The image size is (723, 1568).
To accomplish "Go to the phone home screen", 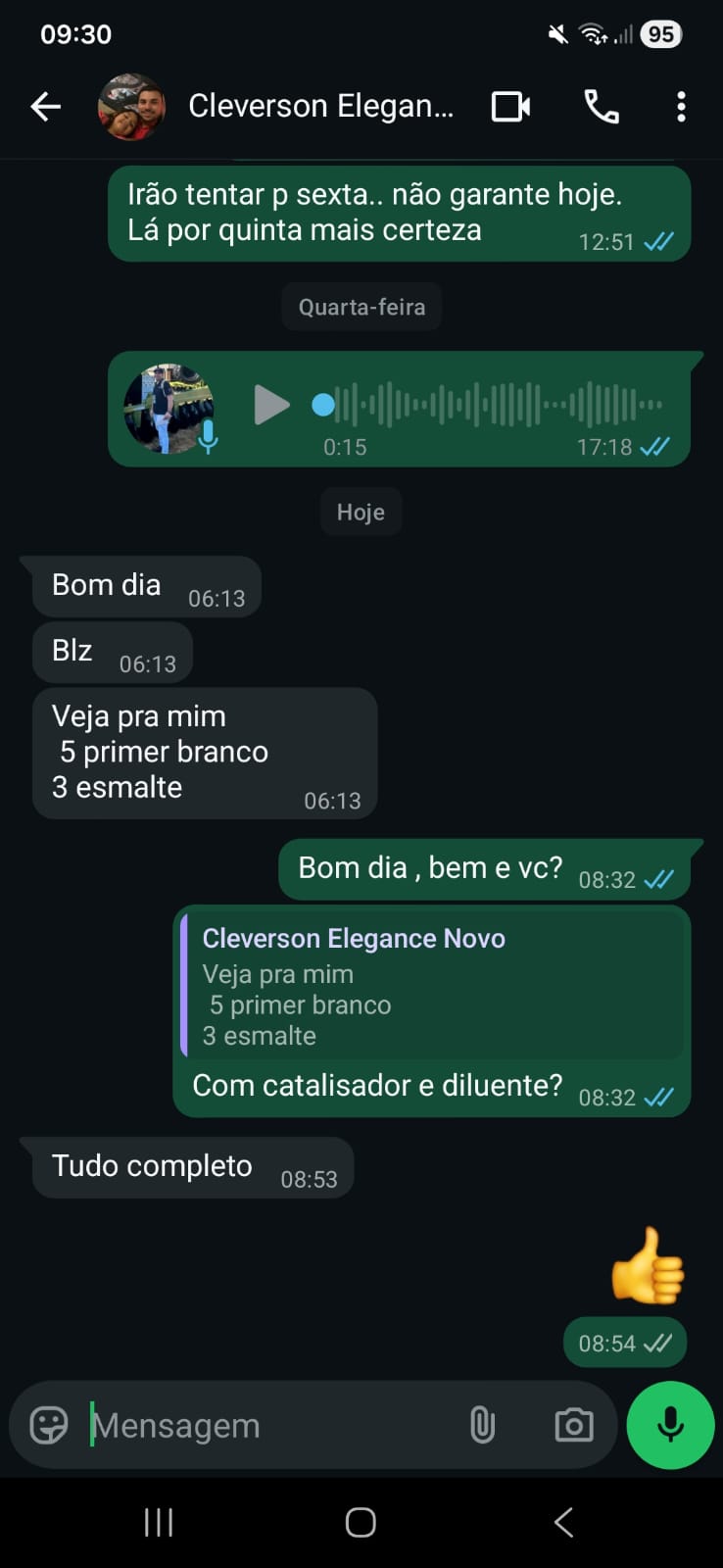I will click(361, 1522).
